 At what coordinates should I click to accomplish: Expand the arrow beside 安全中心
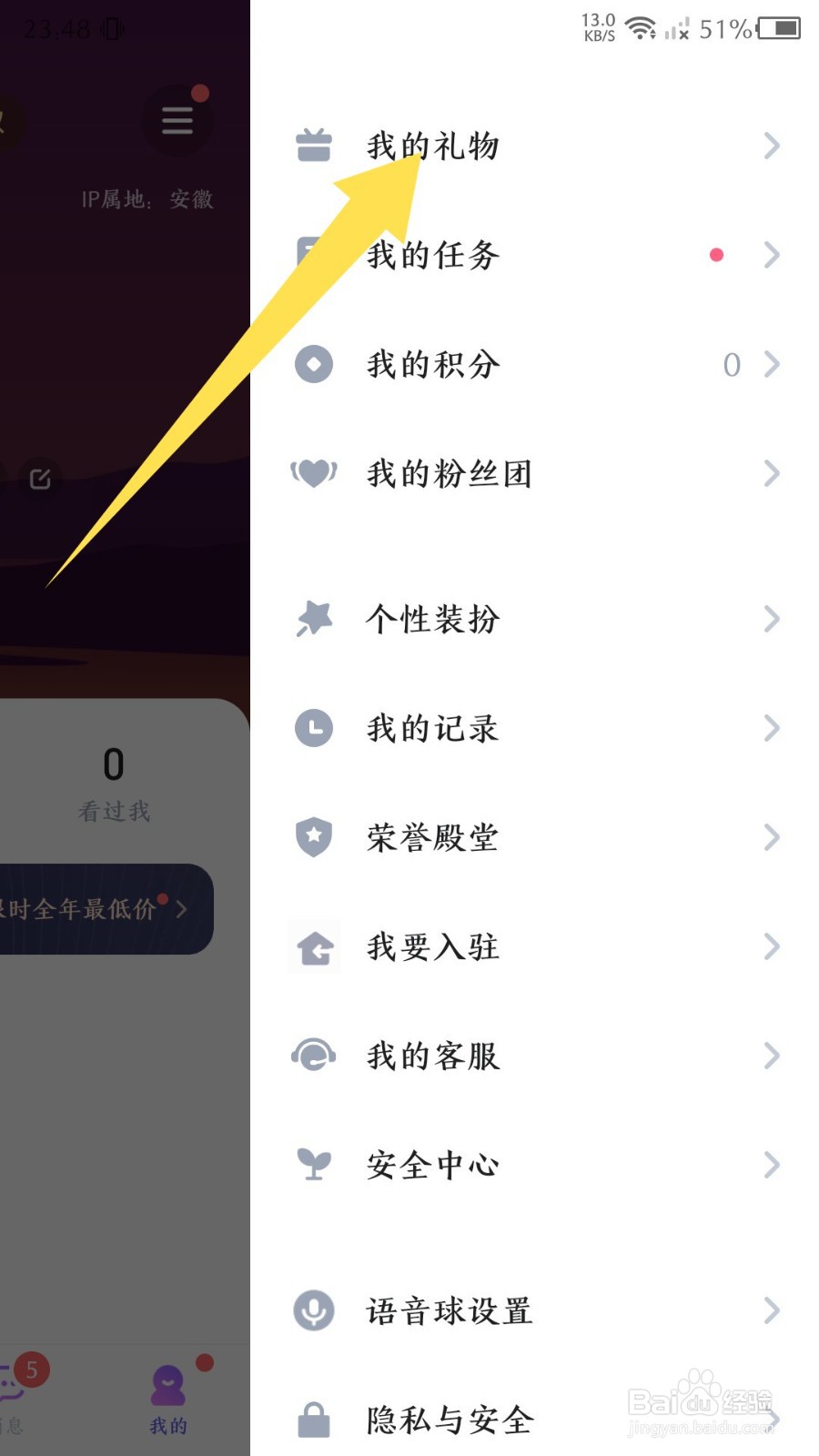coord(772,1165)
